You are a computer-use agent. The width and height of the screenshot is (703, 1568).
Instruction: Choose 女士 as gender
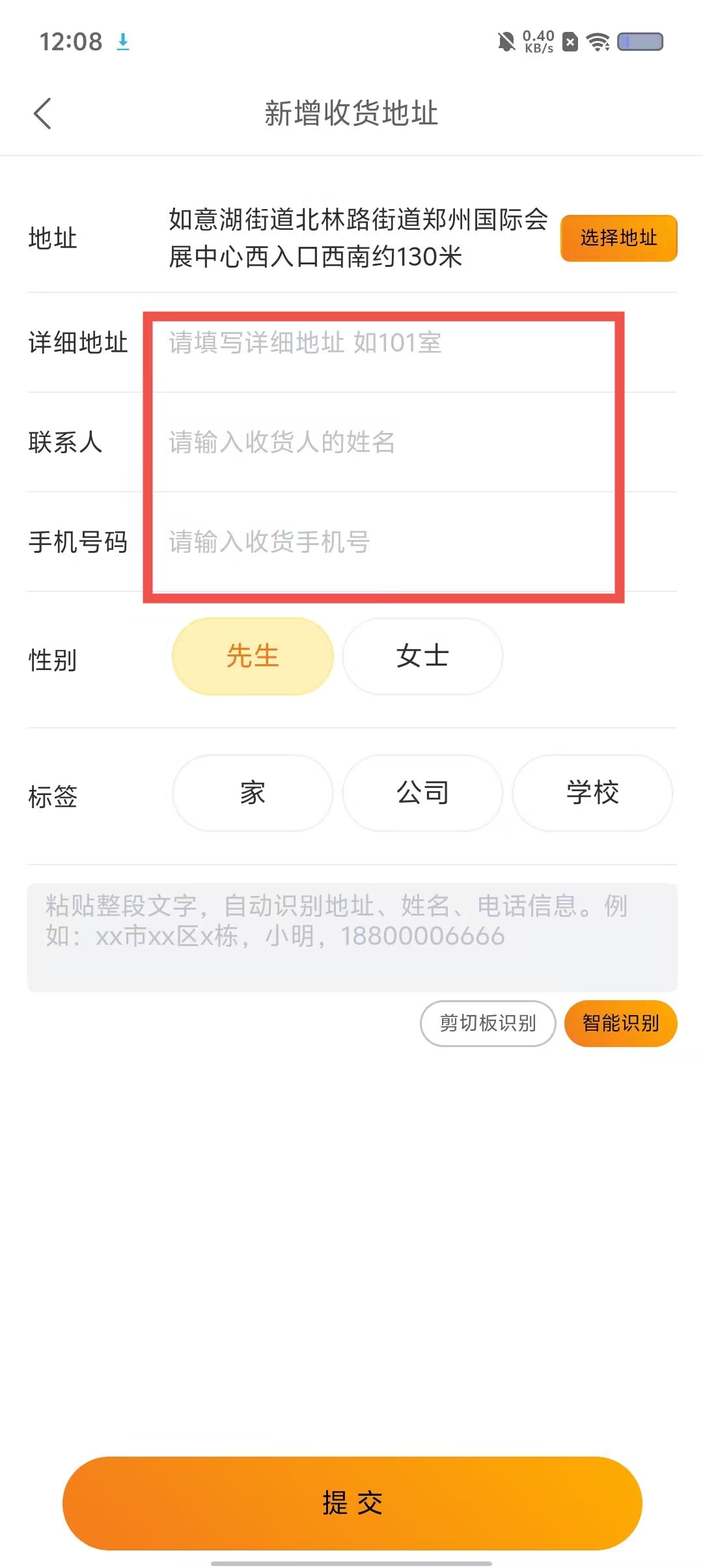point(422,656)
